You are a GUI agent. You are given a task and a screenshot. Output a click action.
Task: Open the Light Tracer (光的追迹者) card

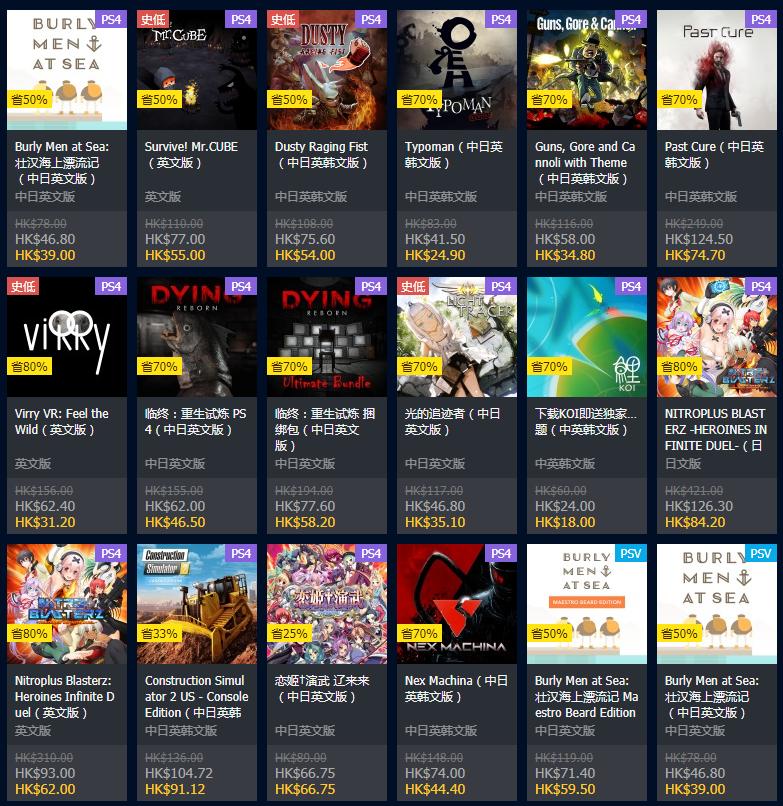coord(457,337)
